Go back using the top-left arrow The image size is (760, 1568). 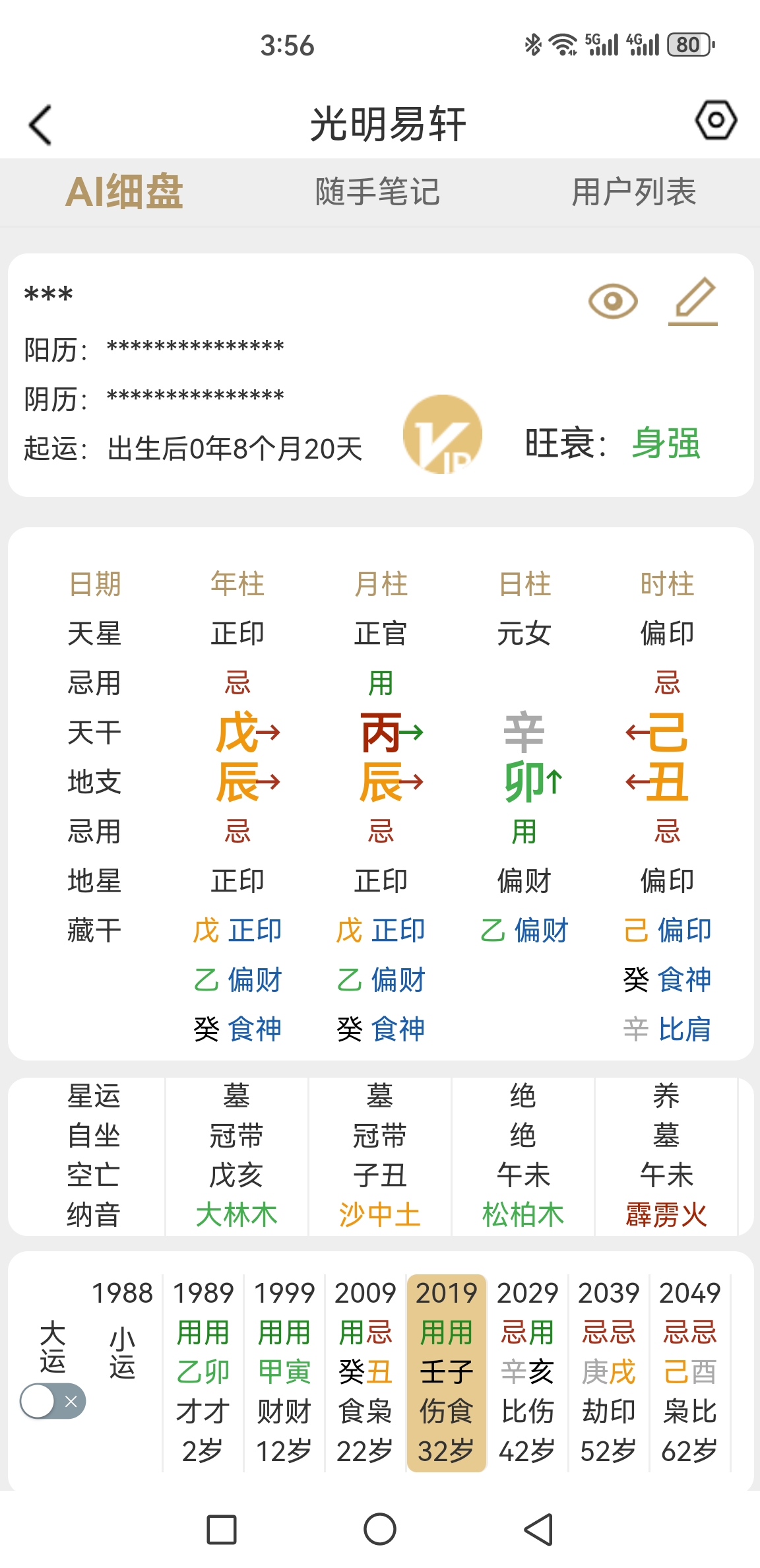(41, 125)
